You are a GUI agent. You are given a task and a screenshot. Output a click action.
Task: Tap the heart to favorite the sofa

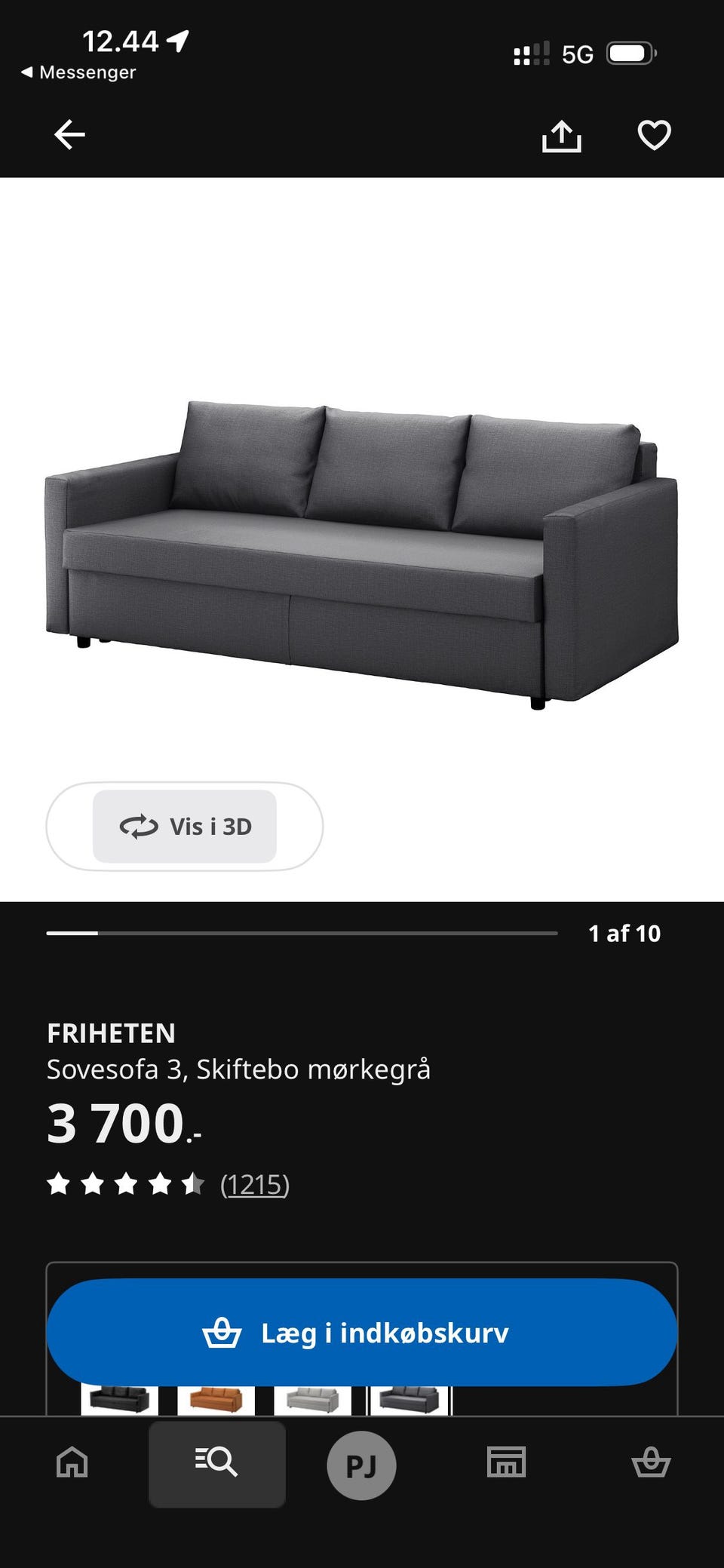656,136
